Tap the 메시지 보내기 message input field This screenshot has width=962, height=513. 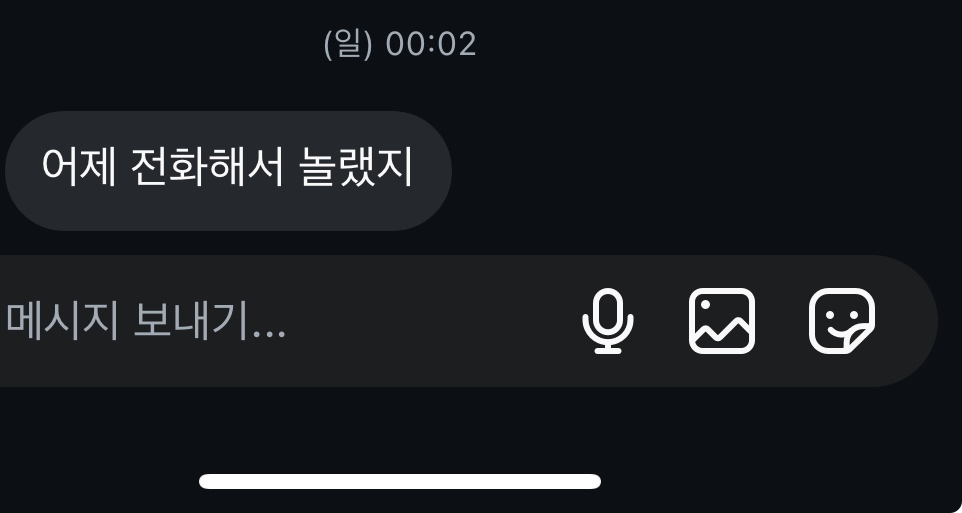pos(250,321)
